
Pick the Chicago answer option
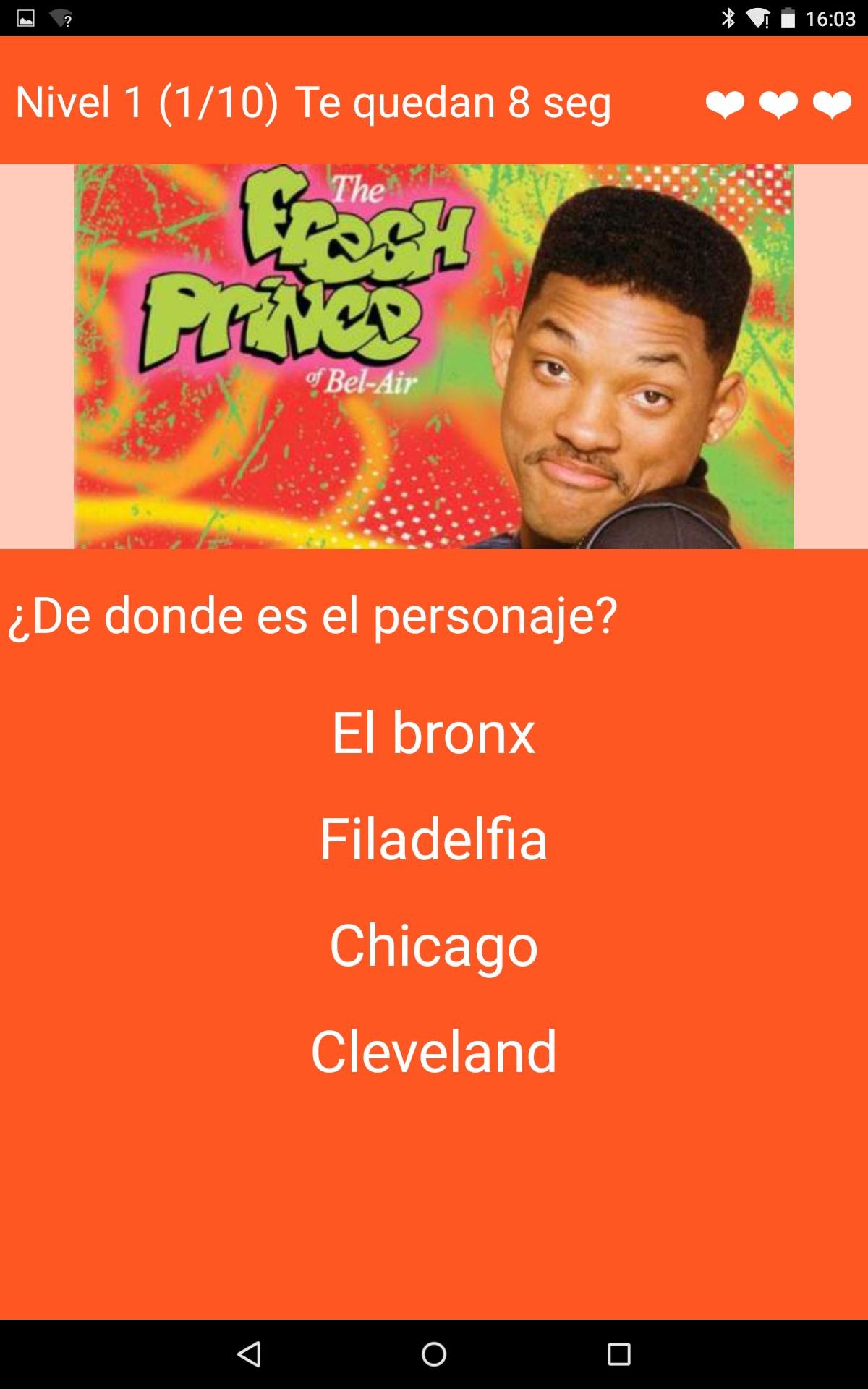click(433, 945)
